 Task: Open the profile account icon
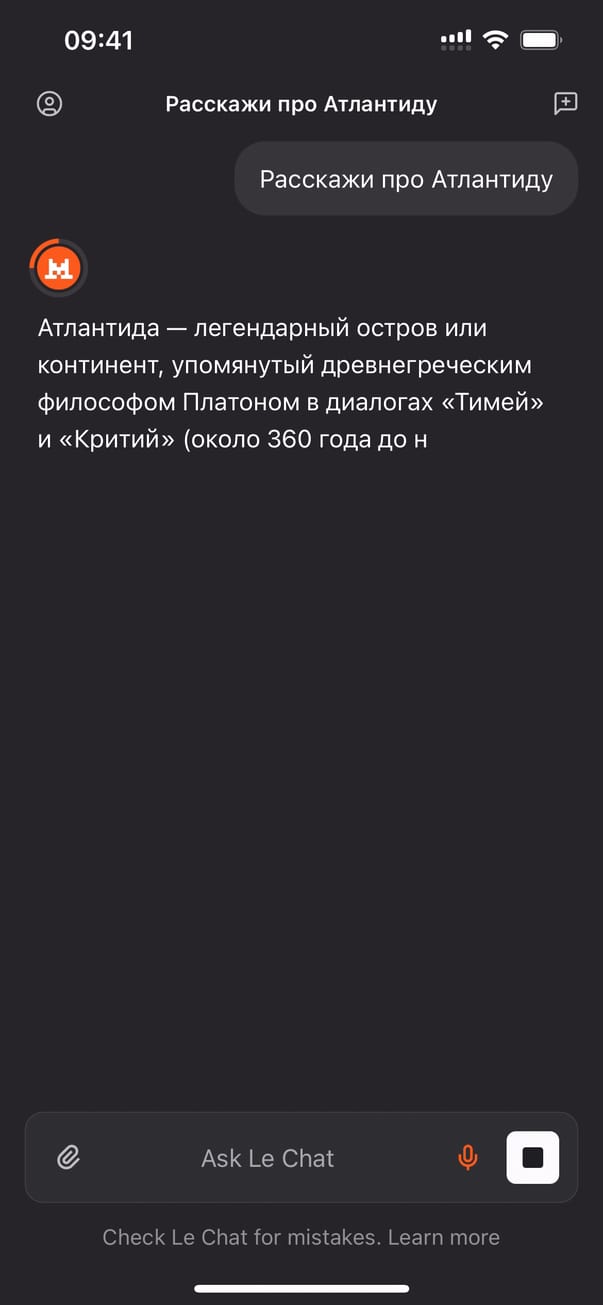point(49,104)
